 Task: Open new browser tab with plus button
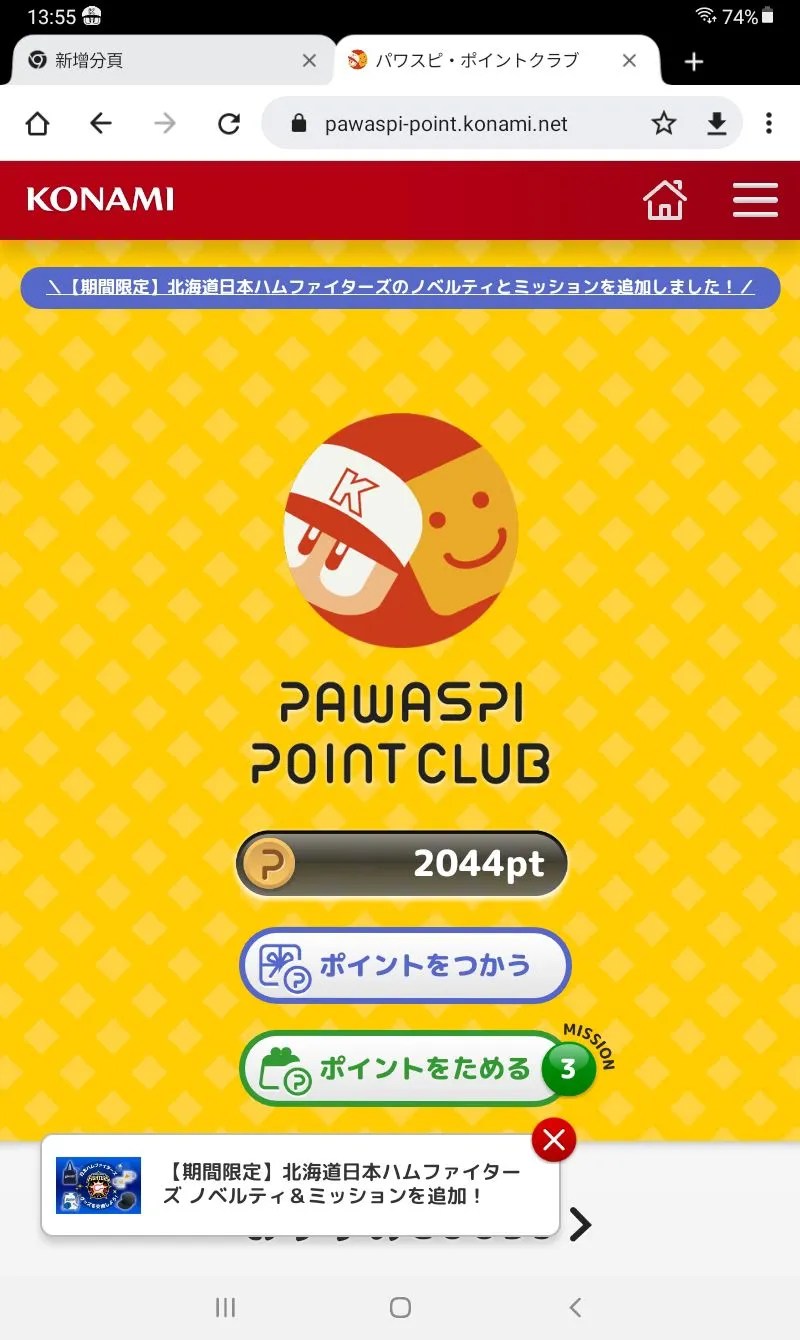pyautogui.click(x=692, y=61)
